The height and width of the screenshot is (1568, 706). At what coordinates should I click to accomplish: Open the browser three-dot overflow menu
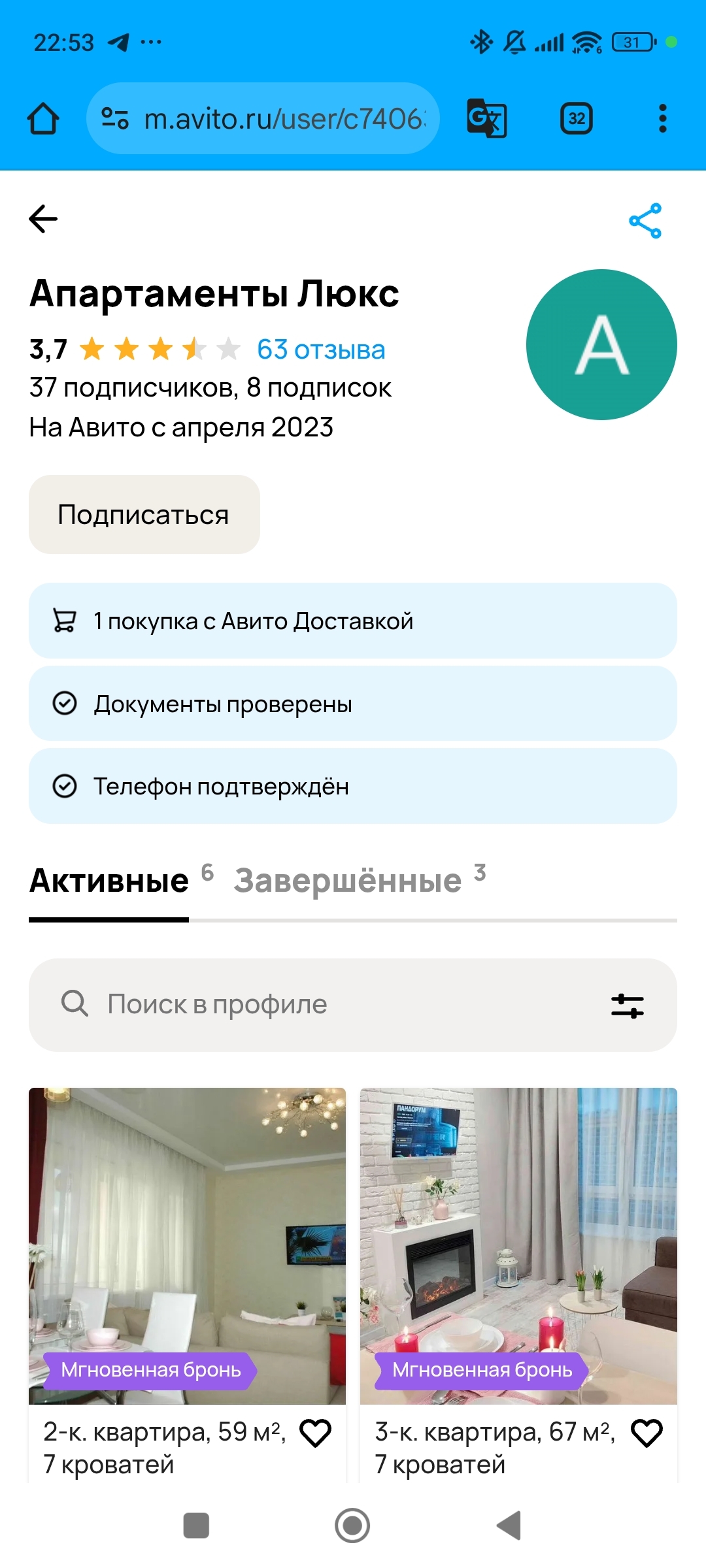pyautogui.click(x=663, y=118)
